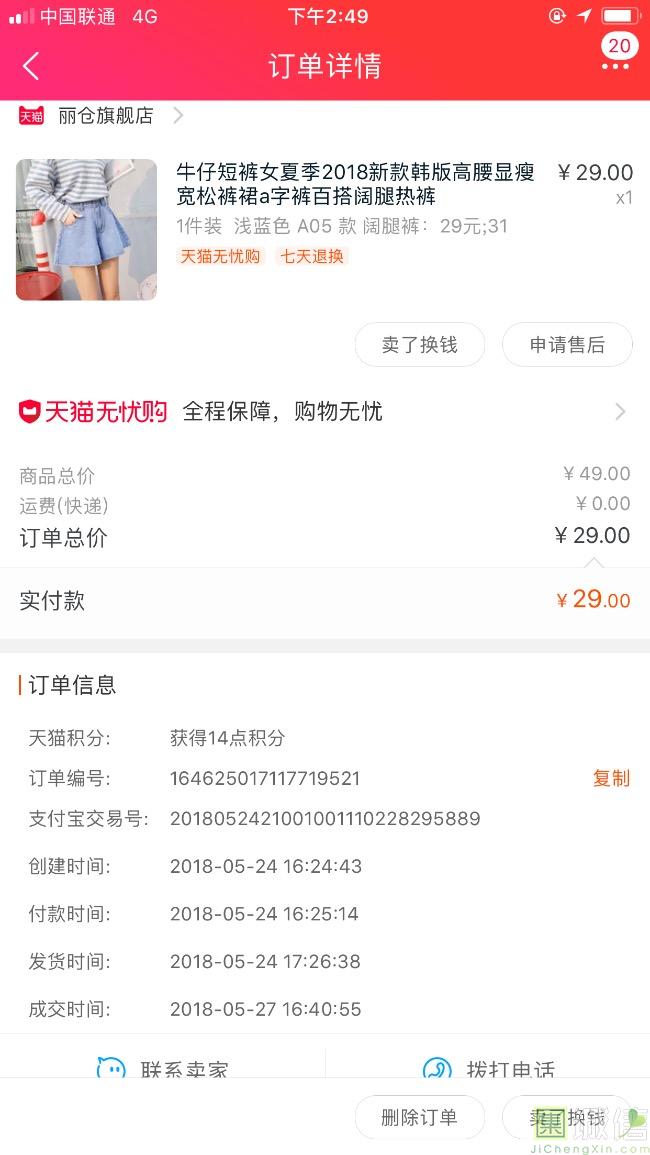This screenshot has height=1155, width=650.
Task: Open 丽仓旗舰店 store page
Action: pos(105,116)
